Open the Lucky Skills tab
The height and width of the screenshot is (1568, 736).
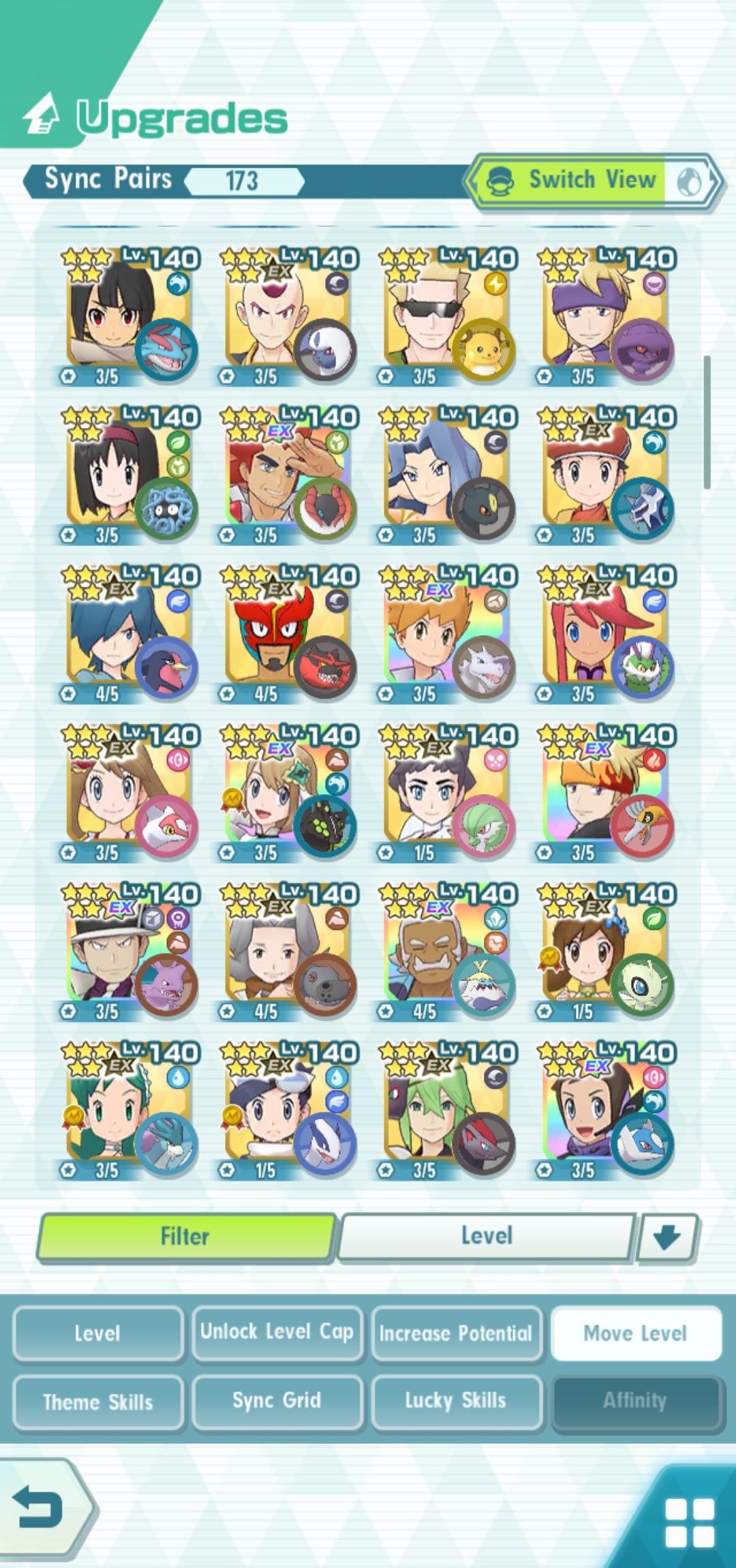[456, 1402]
